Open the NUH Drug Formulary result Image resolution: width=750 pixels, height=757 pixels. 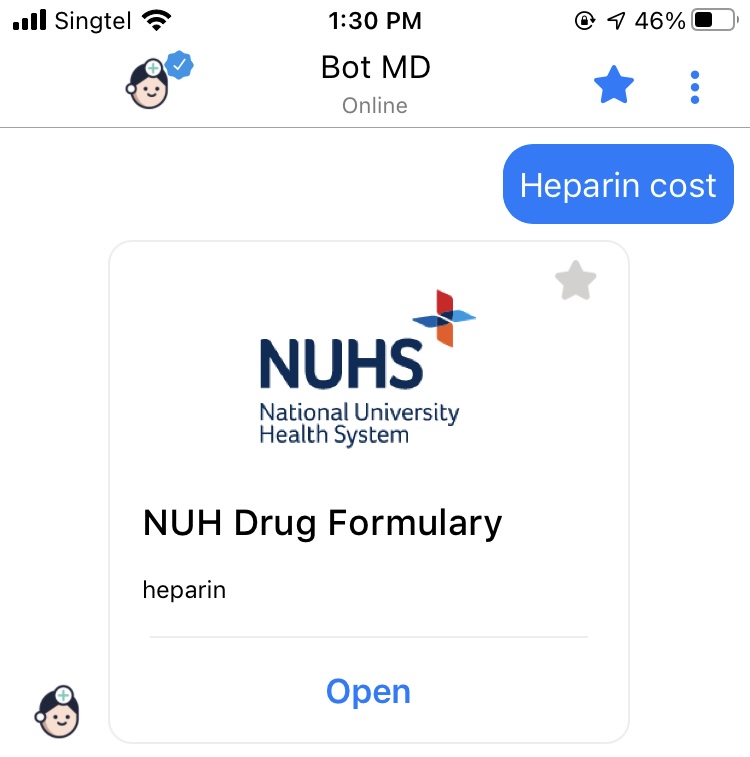[368, 692]
